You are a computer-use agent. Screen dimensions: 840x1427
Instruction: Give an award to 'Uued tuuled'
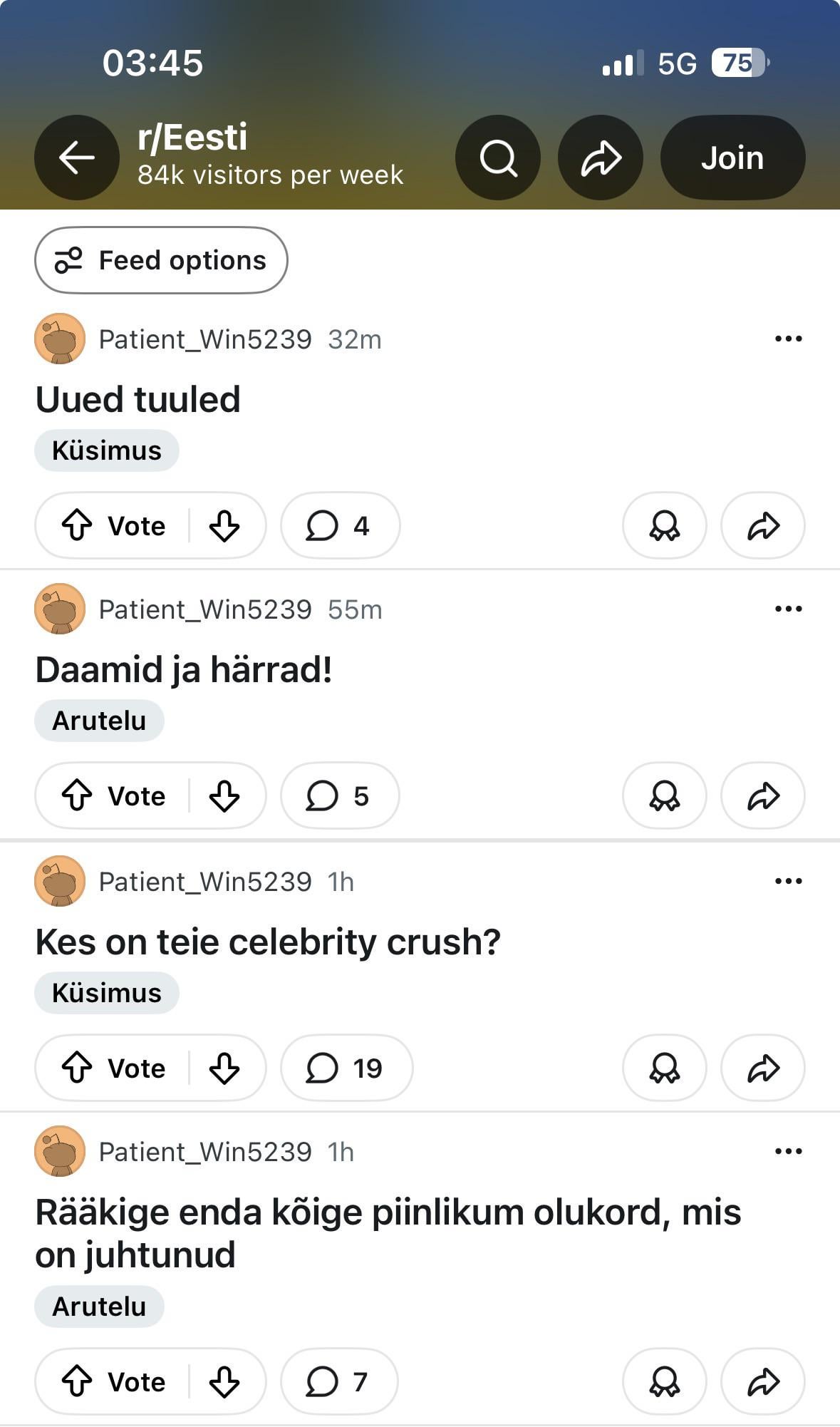coord(664,526)
